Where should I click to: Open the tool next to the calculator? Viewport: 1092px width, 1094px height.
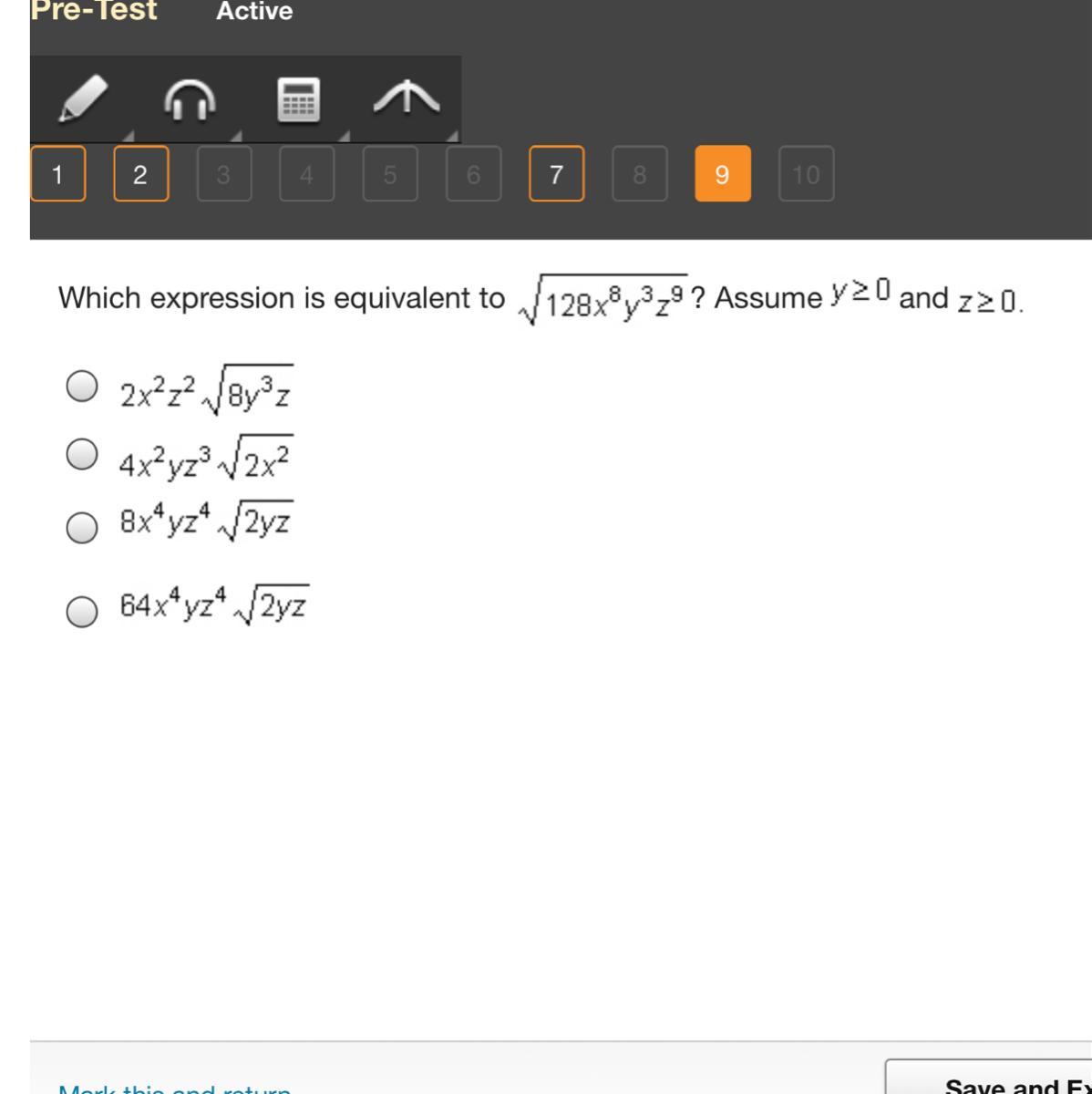(x=406, y=98)
